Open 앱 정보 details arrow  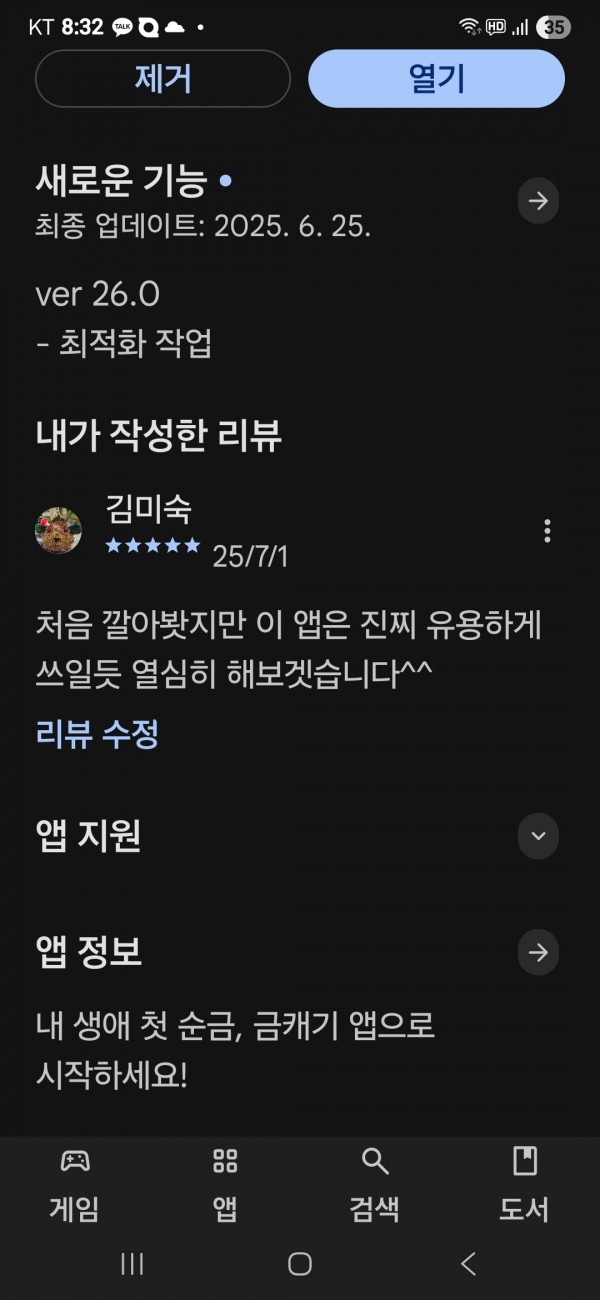[x=538, y=953]
